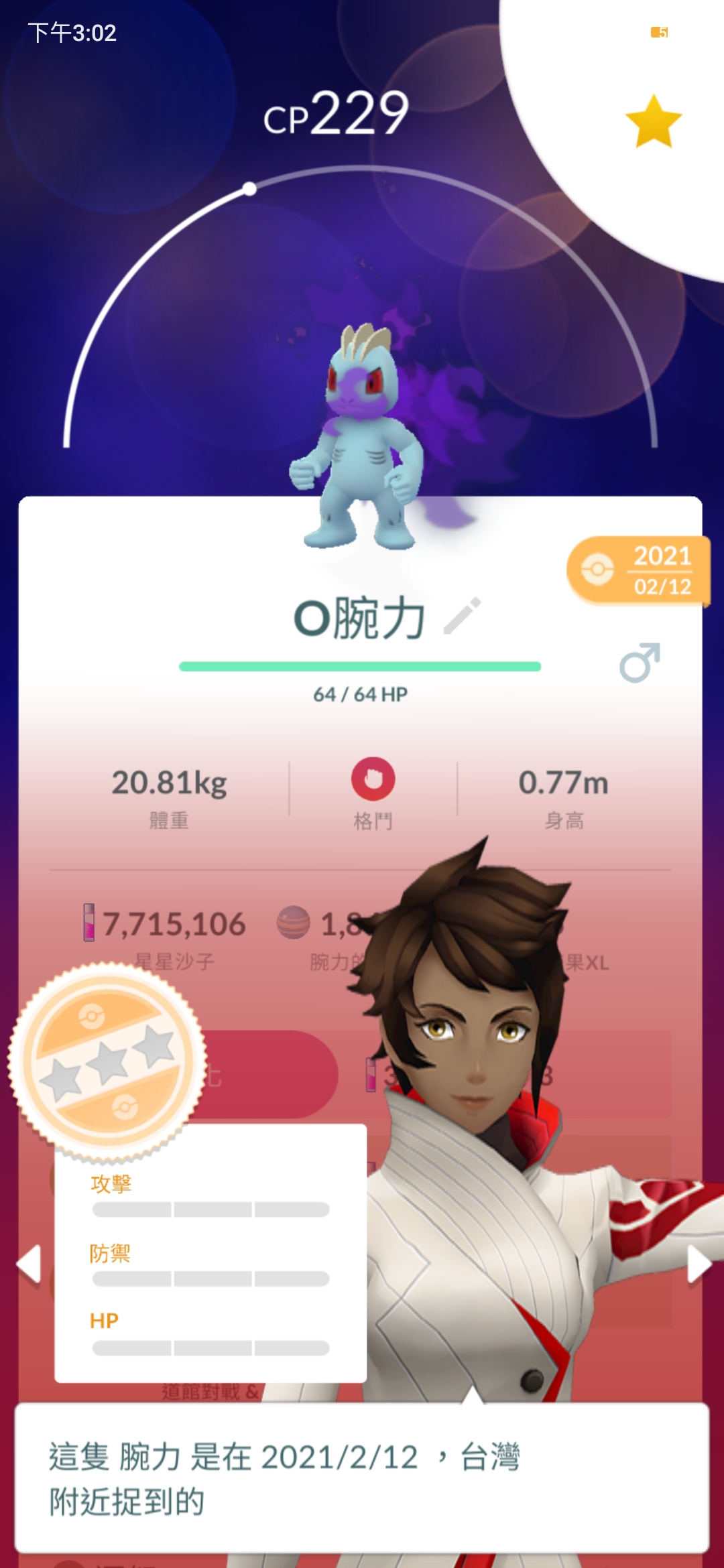Screen dimensions: 724x1568
Task: Go to the next Pokémon with the right arrow
Action: pos(699,1264)
